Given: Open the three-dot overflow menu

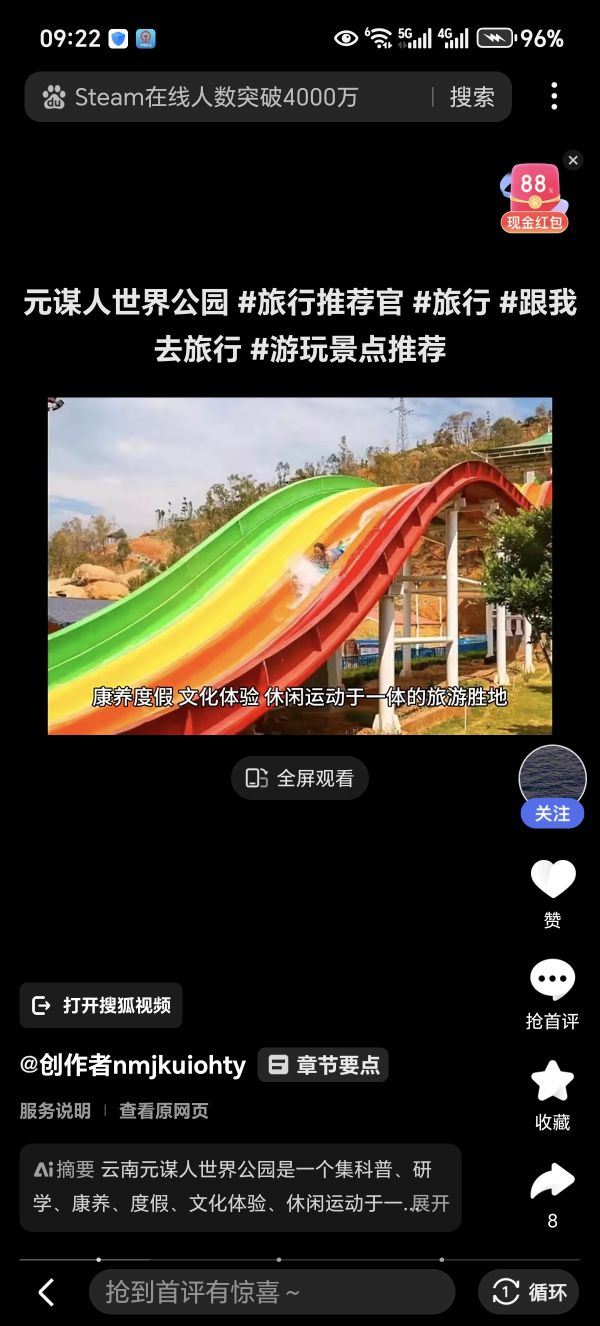Looking at the screenshot, I should 553,97.
